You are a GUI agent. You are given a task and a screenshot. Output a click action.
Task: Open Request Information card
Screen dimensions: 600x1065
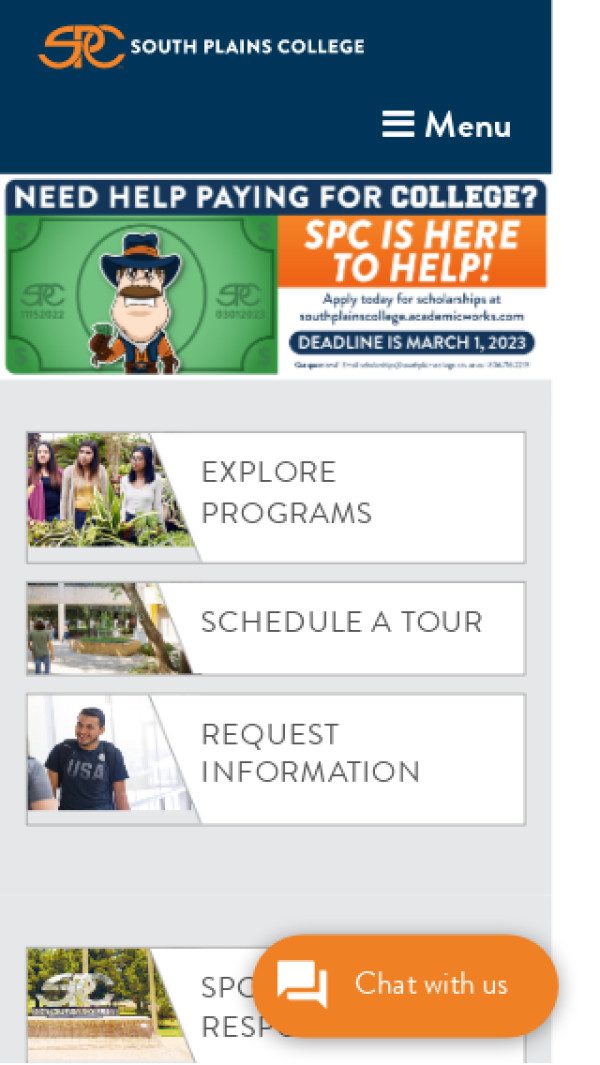[275, 758]
